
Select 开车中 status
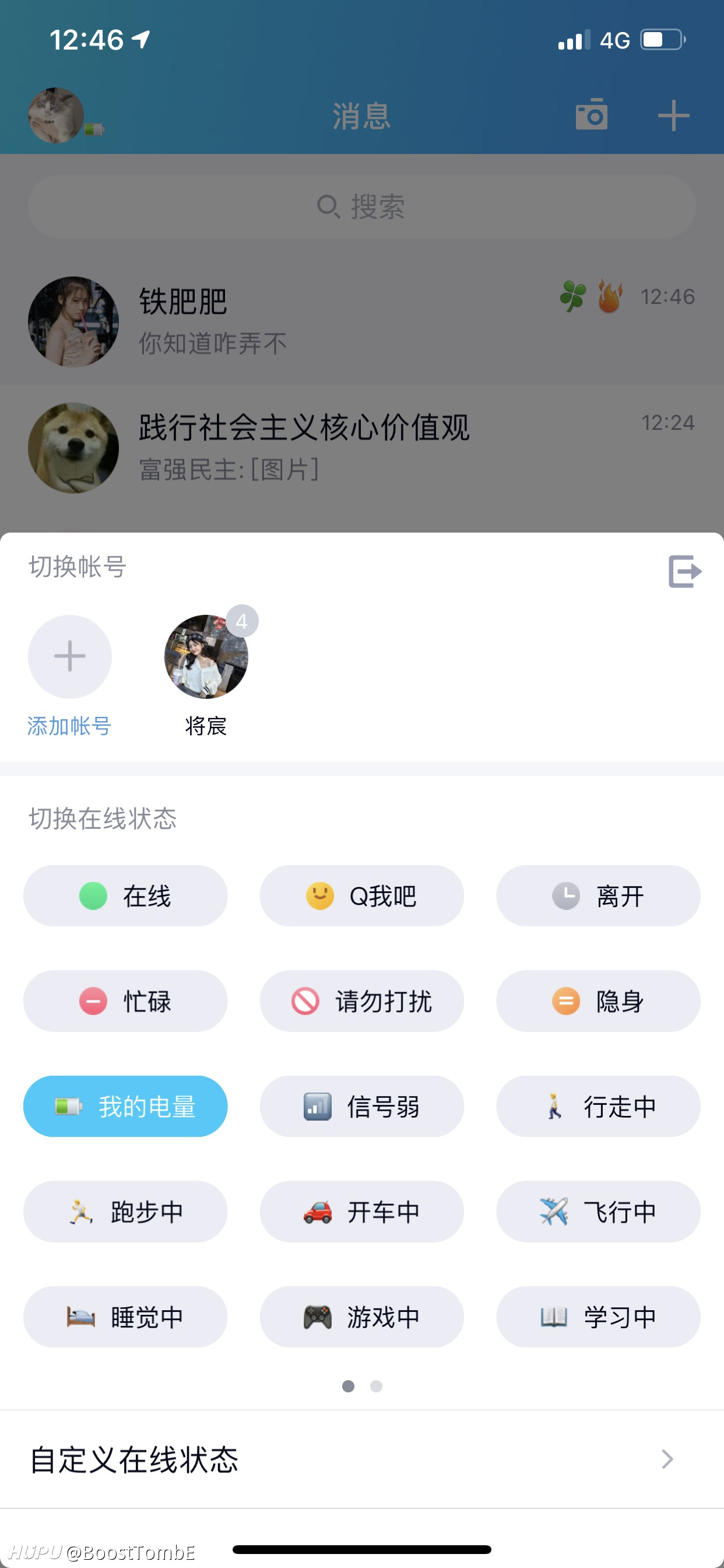[x=362, y=1212]
